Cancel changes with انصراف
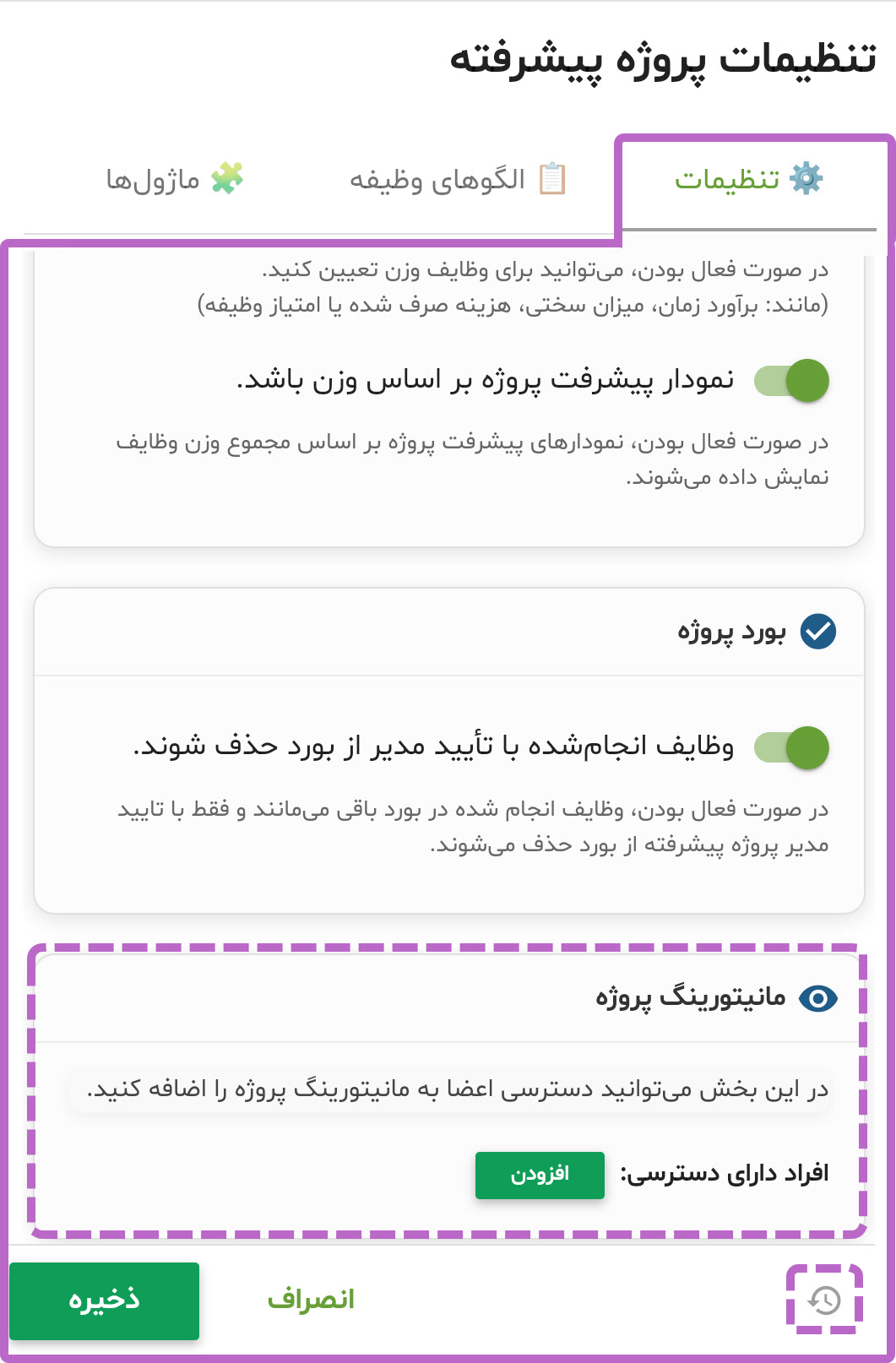The image size is (896, 1363). click(311, 1301)
